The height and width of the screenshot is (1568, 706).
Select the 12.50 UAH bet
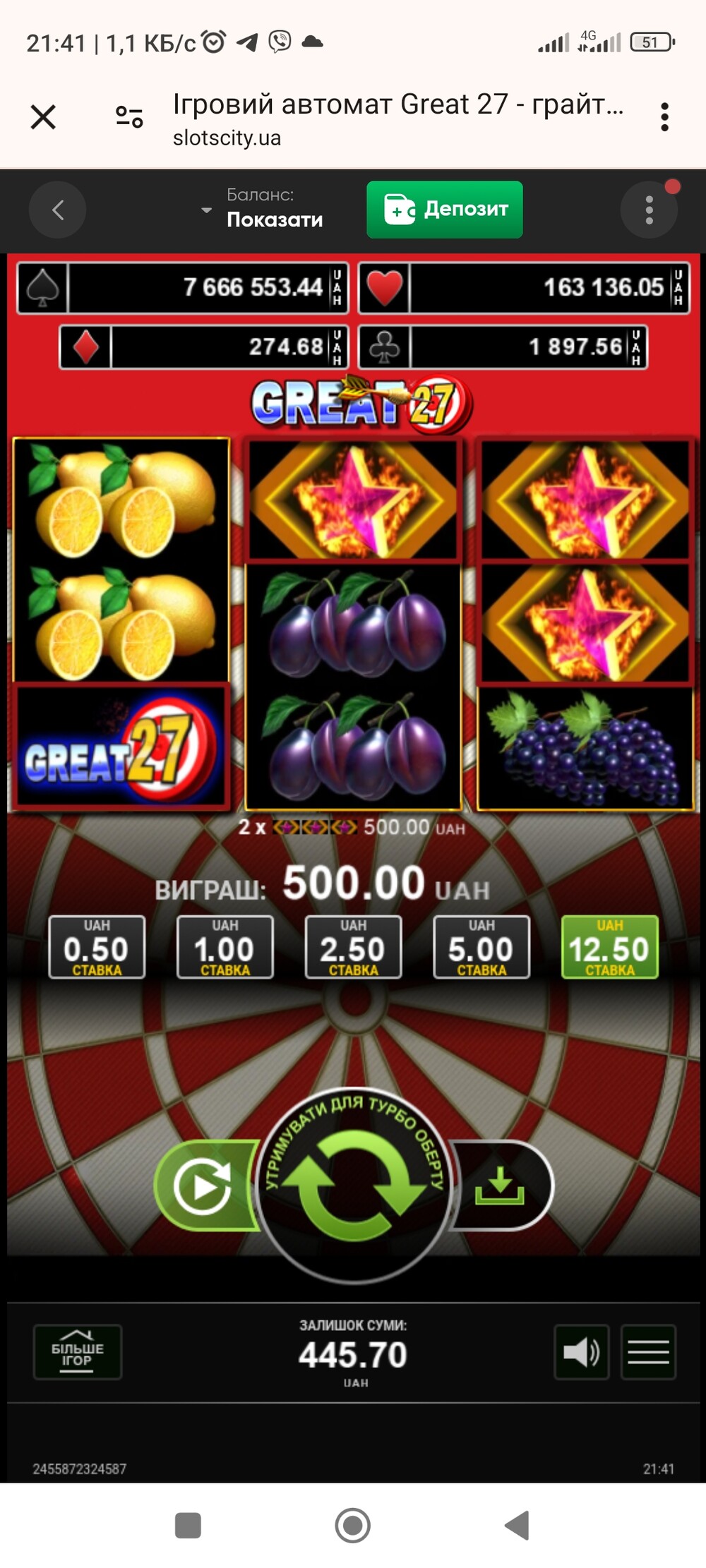coord(610,947)
